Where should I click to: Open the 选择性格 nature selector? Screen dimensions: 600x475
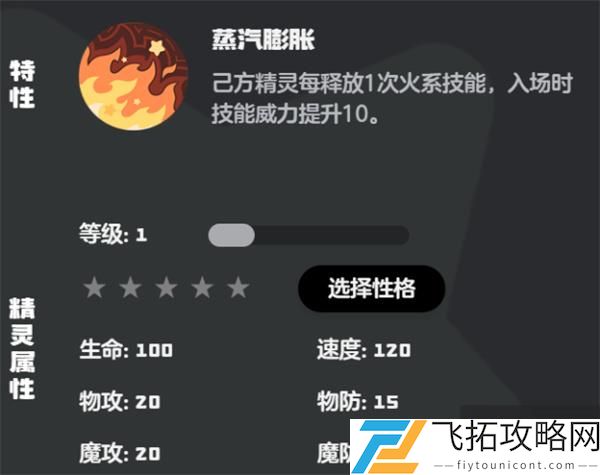click(x=371, y=289)
